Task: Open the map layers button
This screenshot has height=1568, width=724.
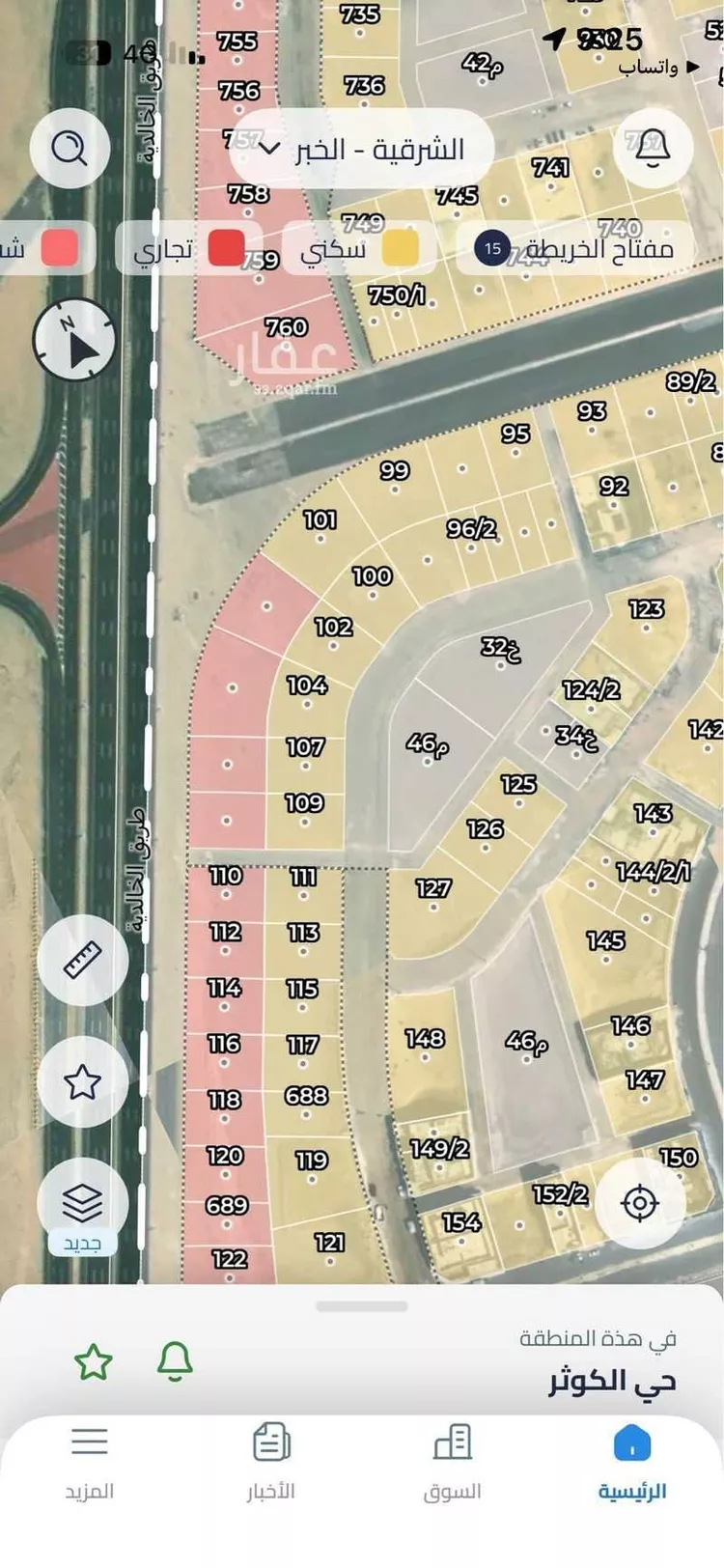Action: click(x=82, y=1204)
